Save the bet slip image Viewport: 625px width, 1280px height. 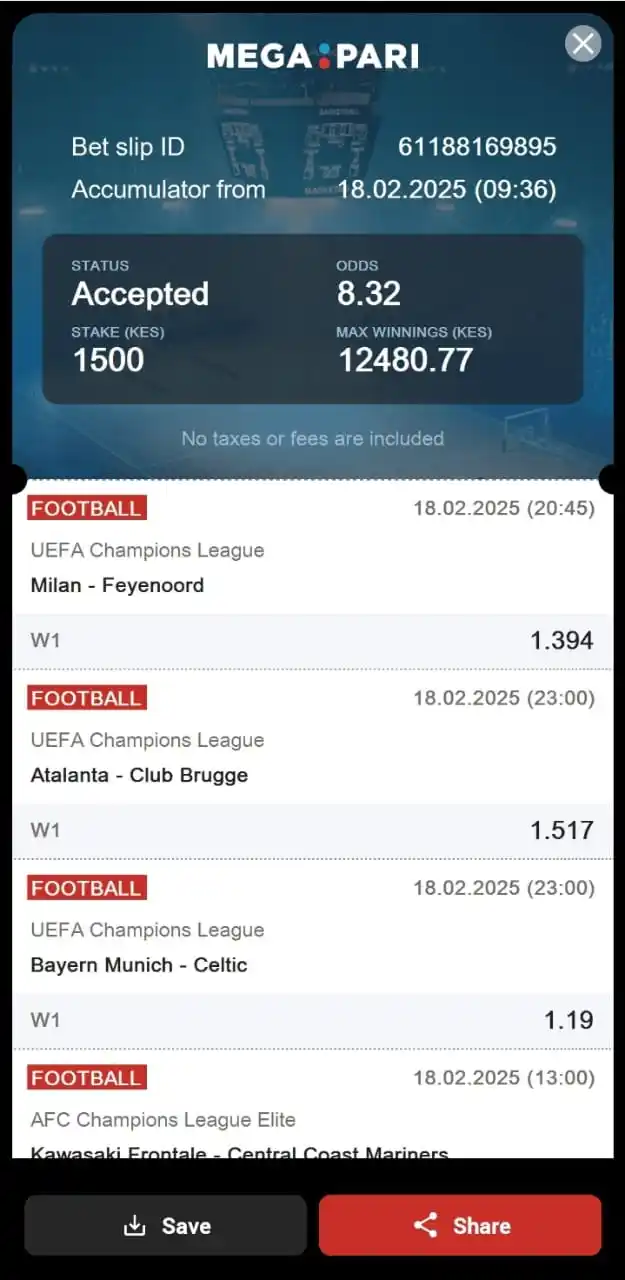pos(166,1225)
